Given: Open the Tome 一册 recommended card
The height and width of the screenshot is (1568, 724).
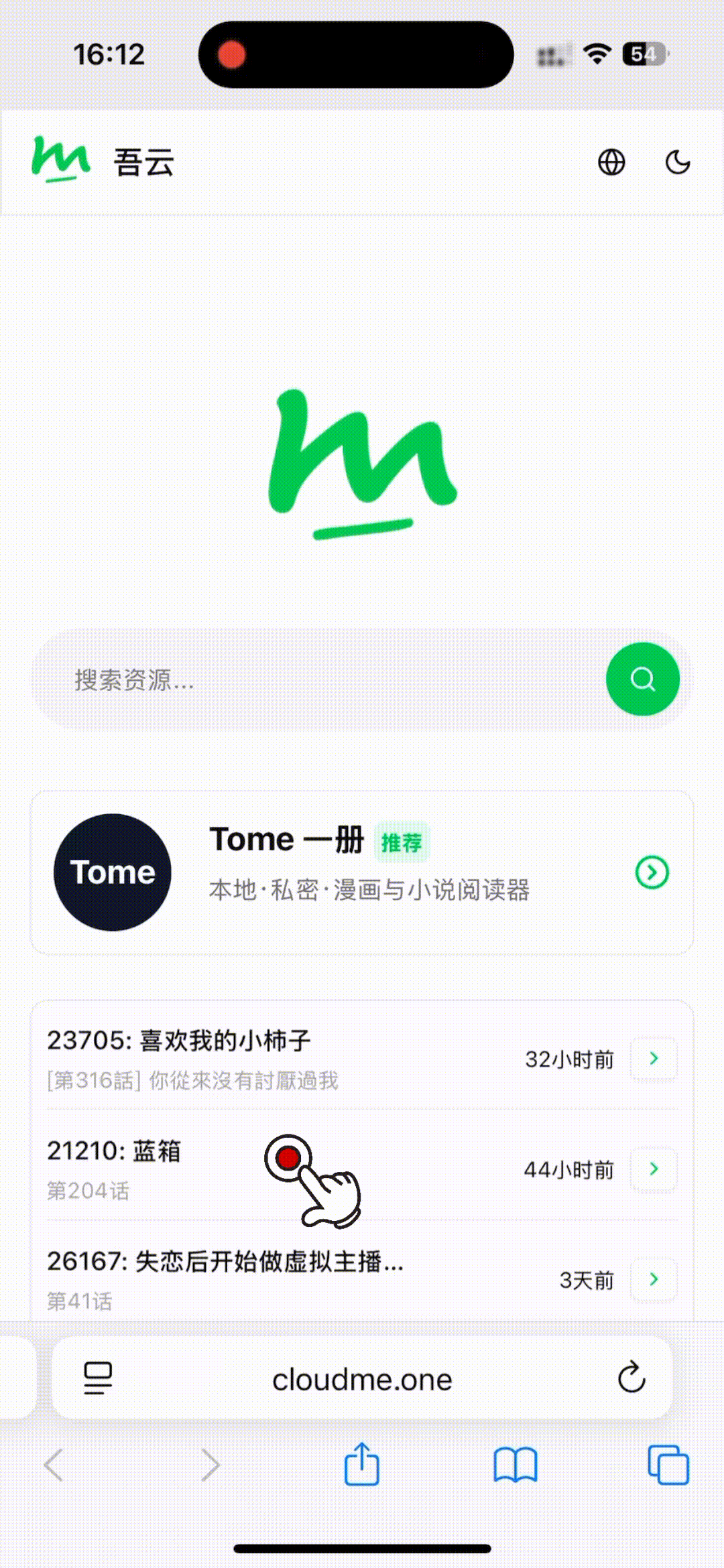Looking at the screenshot, I should 362,872.
